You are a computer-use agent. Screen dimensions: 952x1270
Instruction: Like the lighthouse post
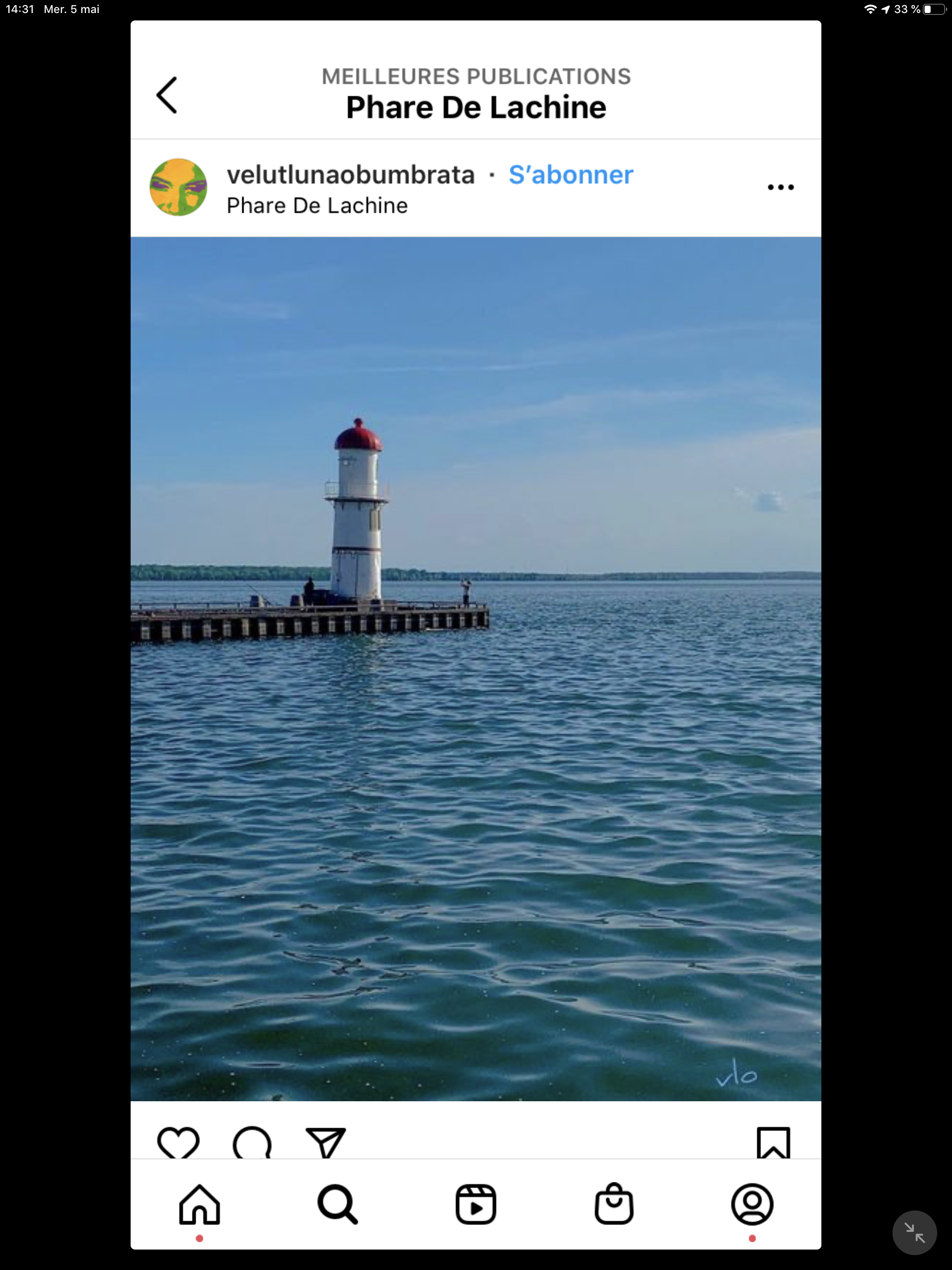[x=178, y=1142]
